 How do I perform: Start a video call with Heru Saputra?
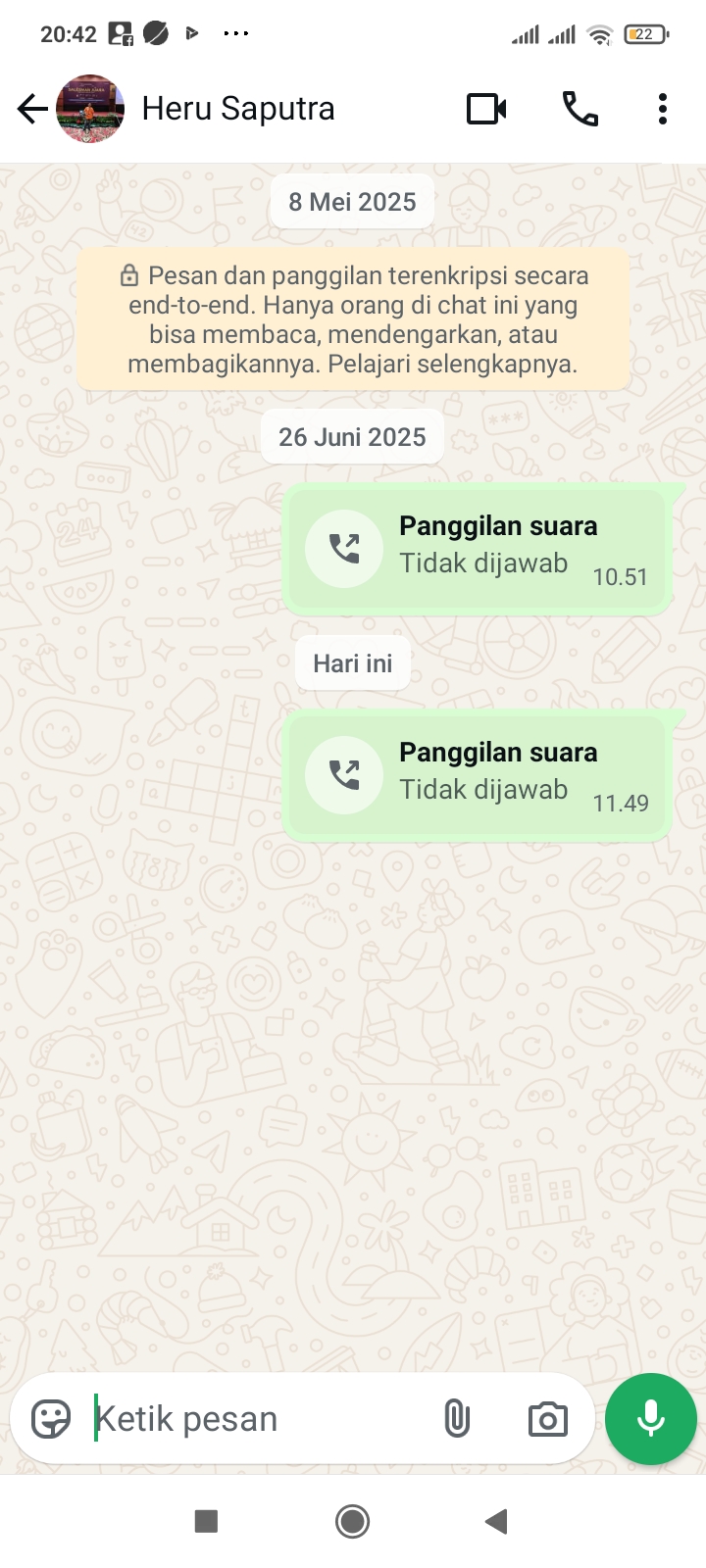tap(486, 109)
